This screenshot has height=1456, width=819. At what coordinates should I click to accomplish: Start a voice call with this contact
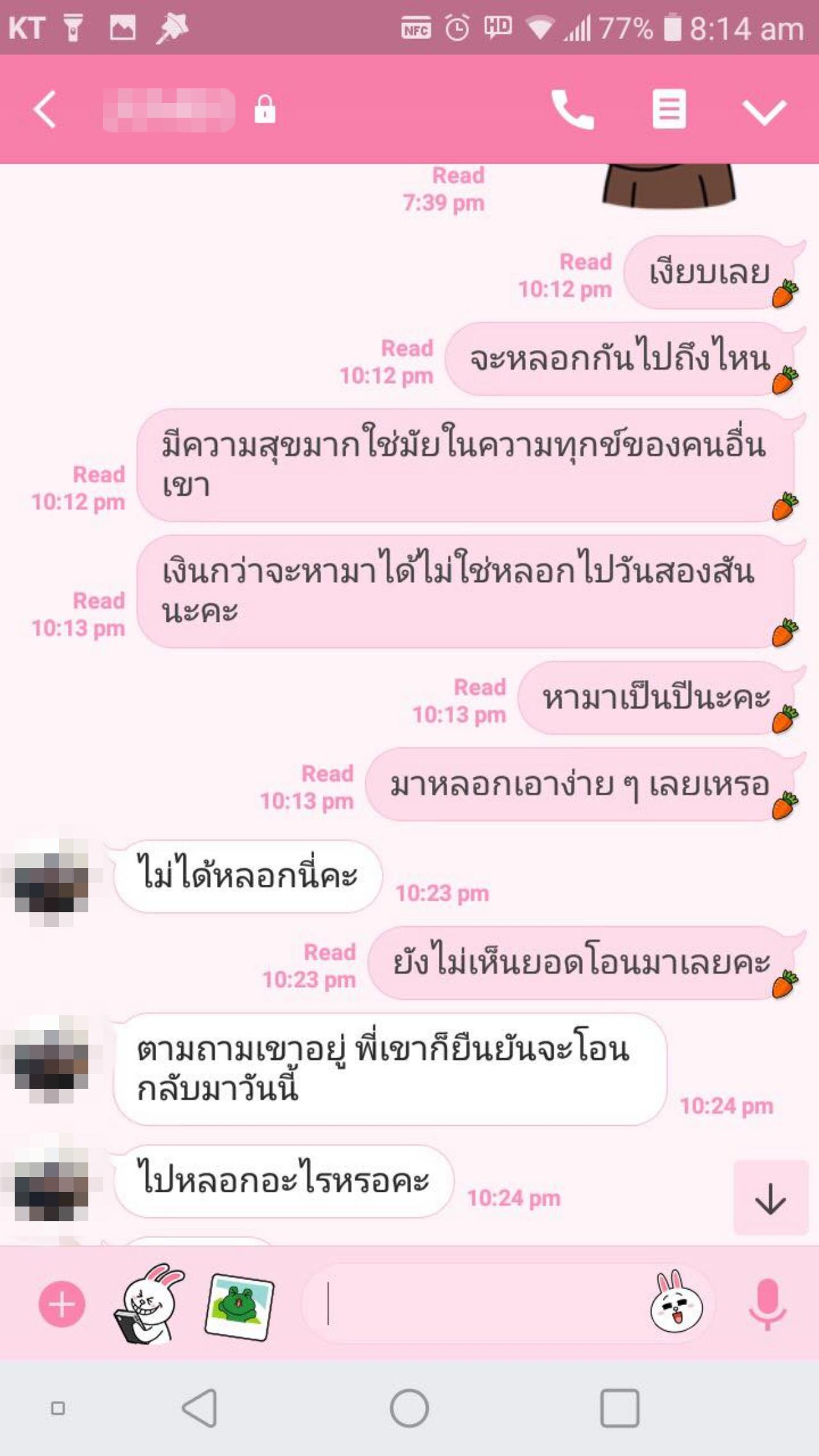coord(573,110)
